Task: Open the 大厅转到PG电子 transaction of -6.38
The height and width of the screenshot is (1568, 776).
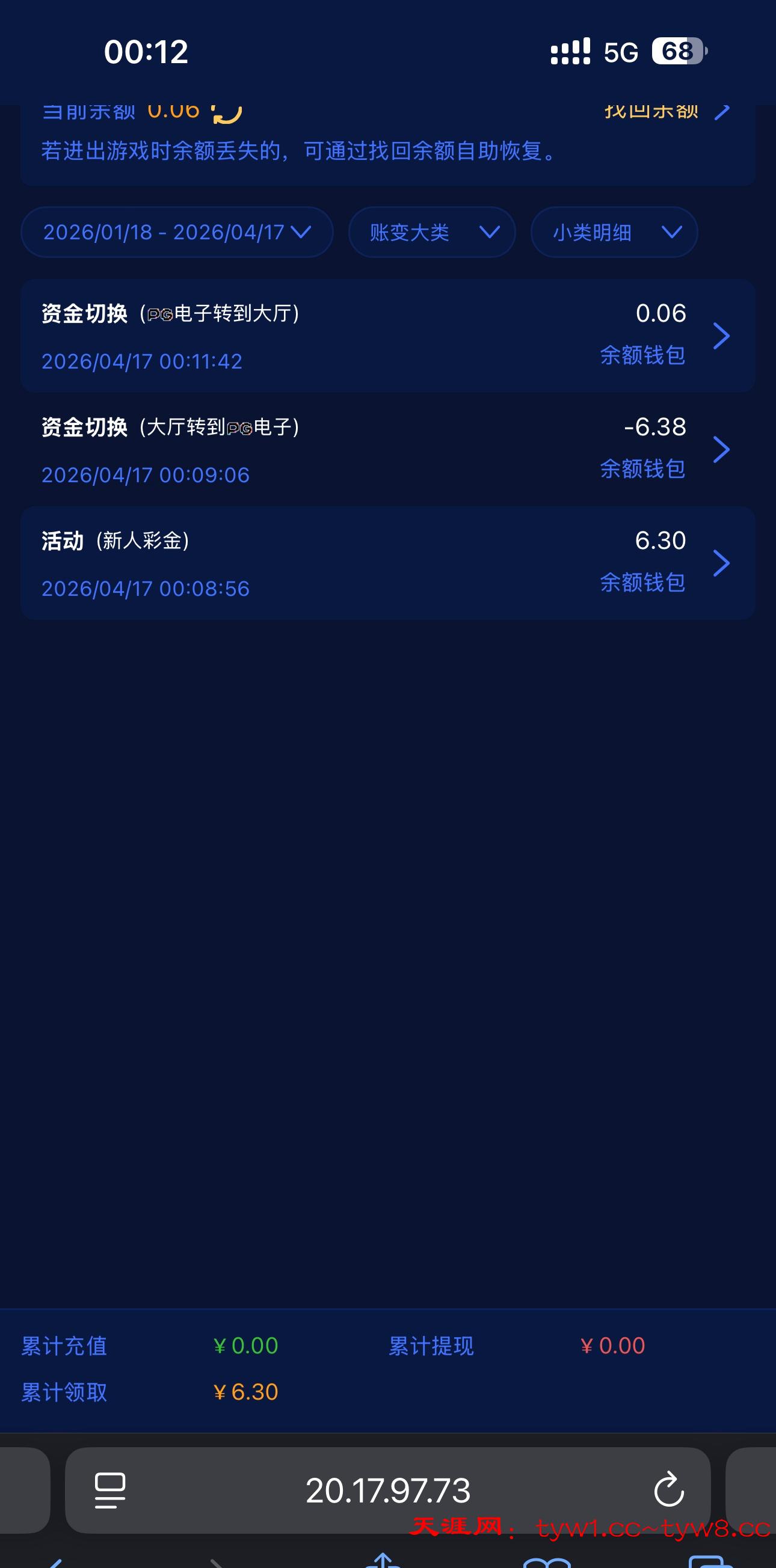Action: click(387, 450)
